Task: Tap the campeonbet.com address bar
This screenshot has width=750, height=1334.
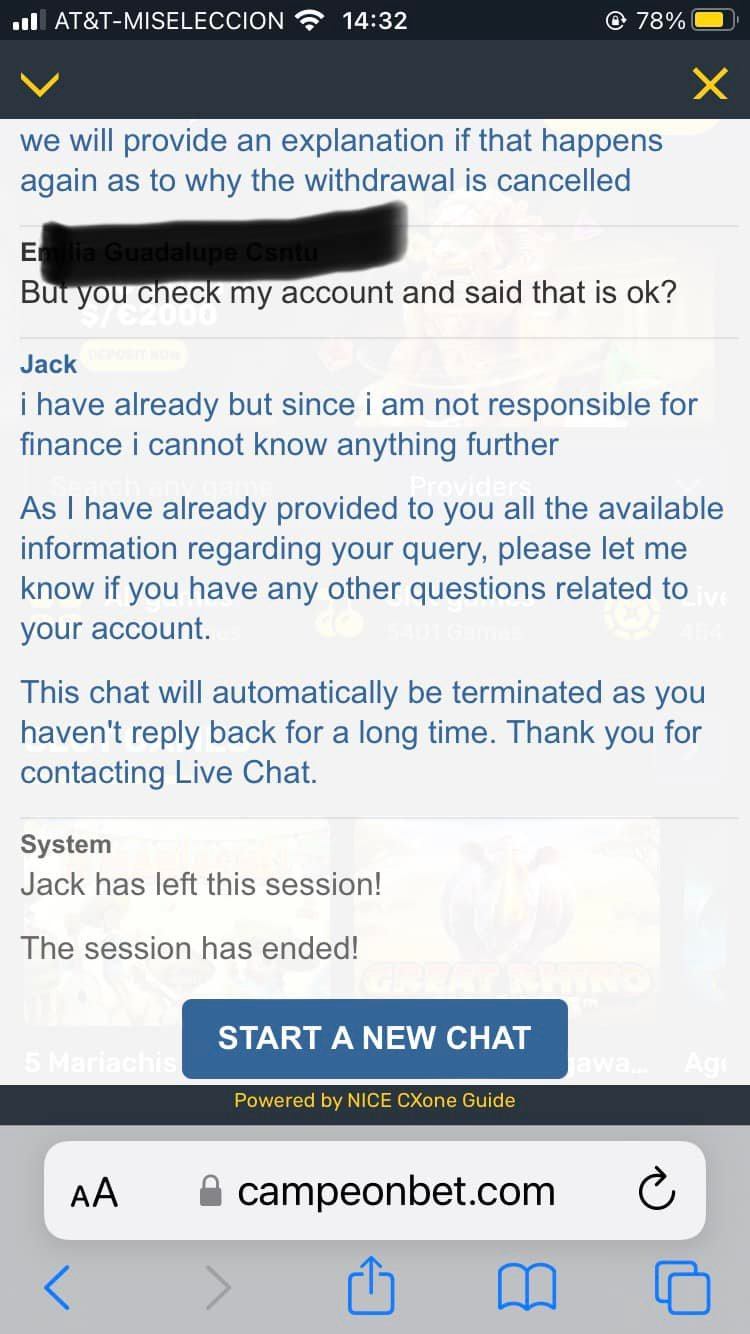Action: click(395, 1191)
